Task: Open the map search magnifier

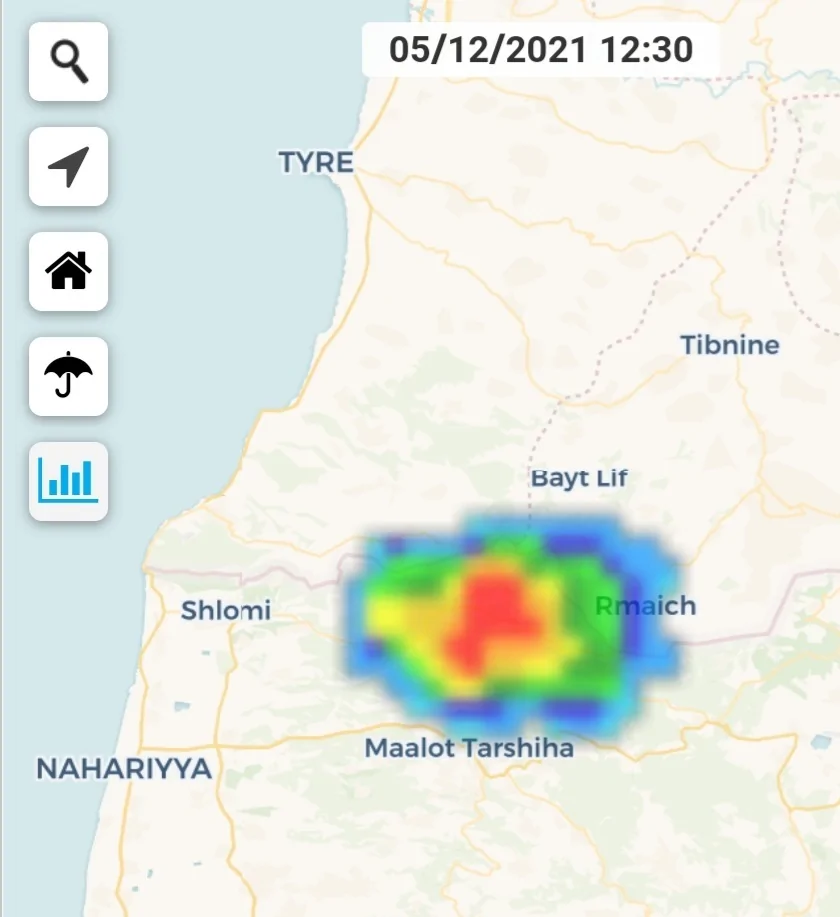Action: [68, 62]
